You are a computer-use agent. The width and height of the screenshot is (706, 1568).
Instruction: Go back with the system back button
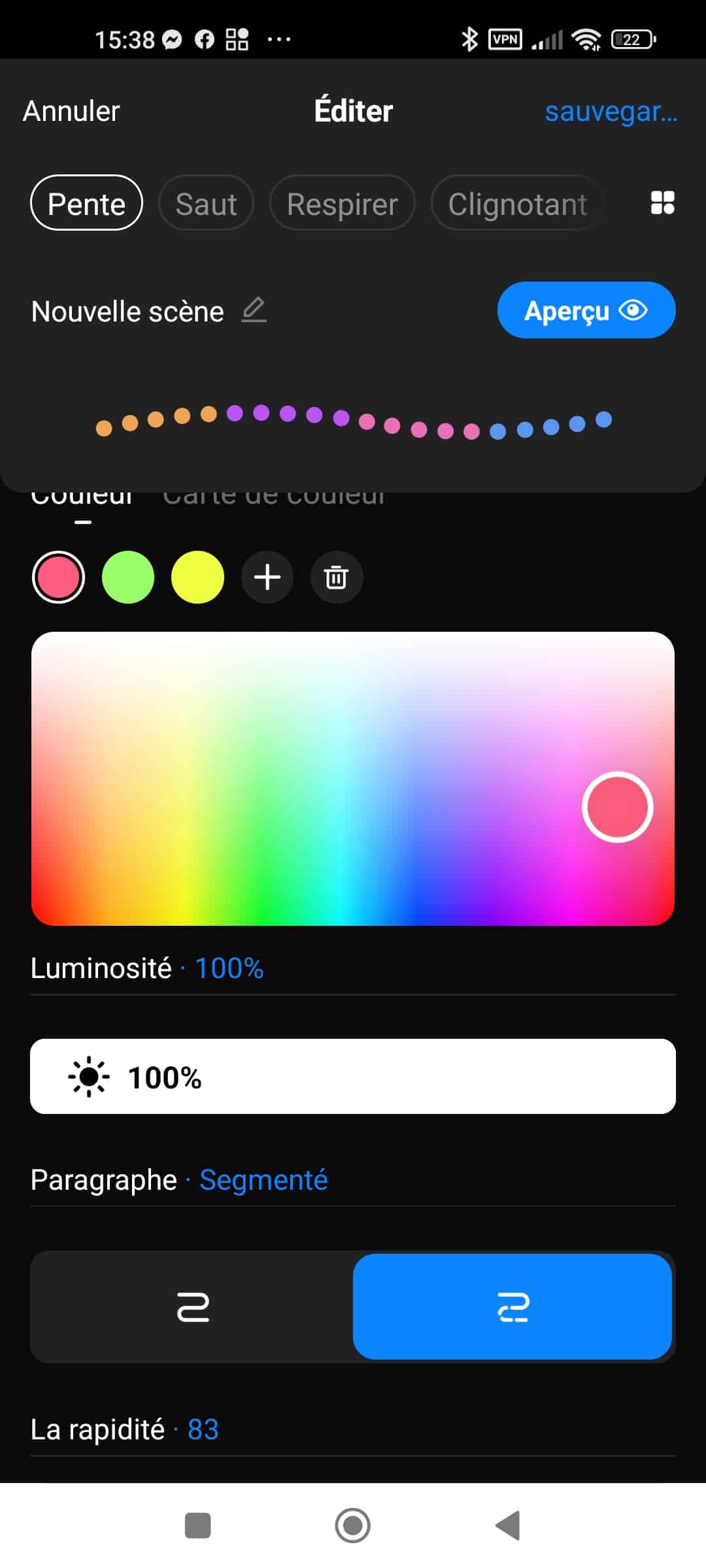508,1526
